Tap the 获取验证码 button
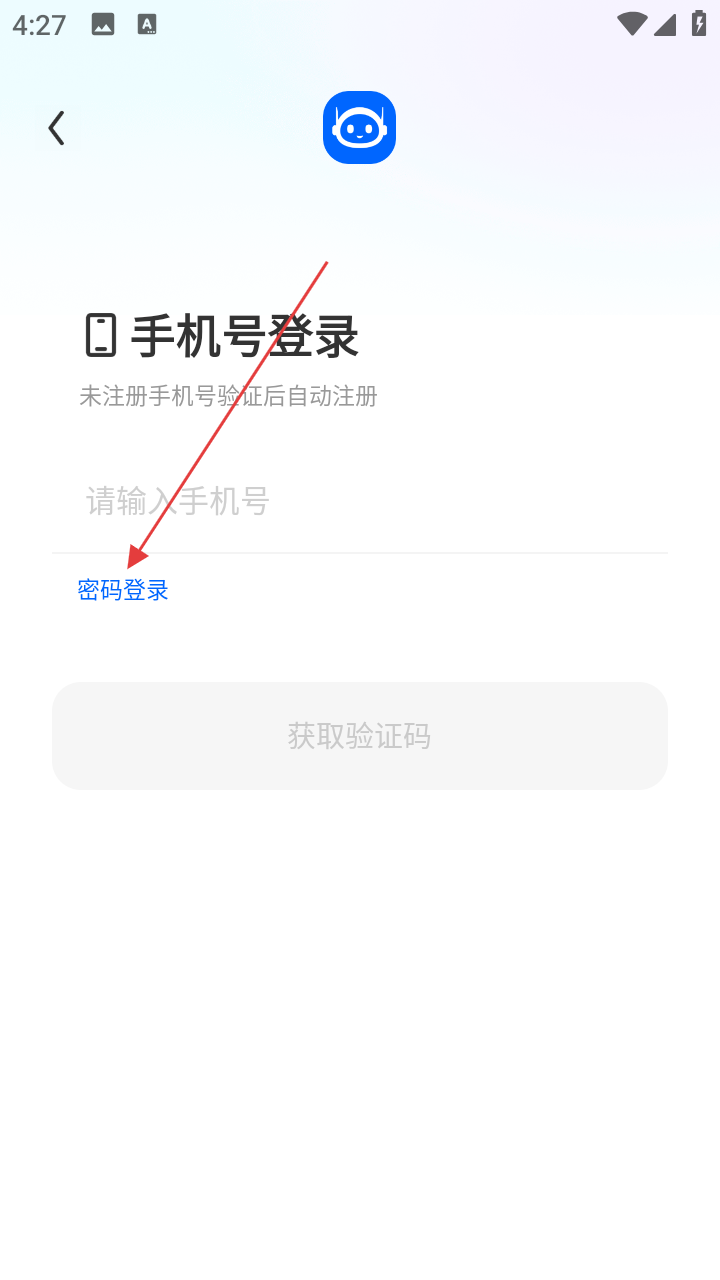This screenshot has height=1280, width=720. 360,736
